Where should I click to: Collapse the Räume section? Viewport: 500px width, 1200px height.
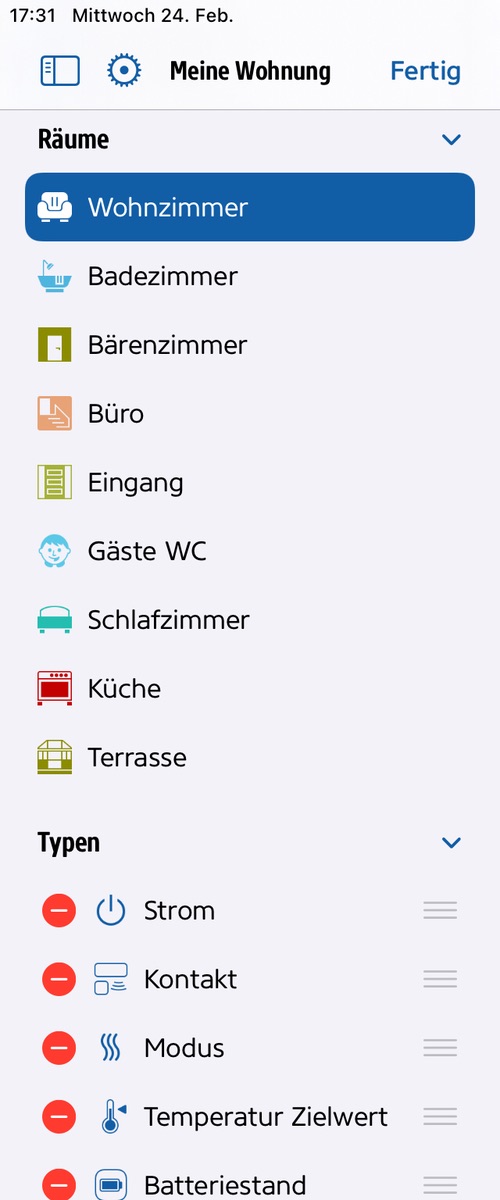tap(451, 140)
